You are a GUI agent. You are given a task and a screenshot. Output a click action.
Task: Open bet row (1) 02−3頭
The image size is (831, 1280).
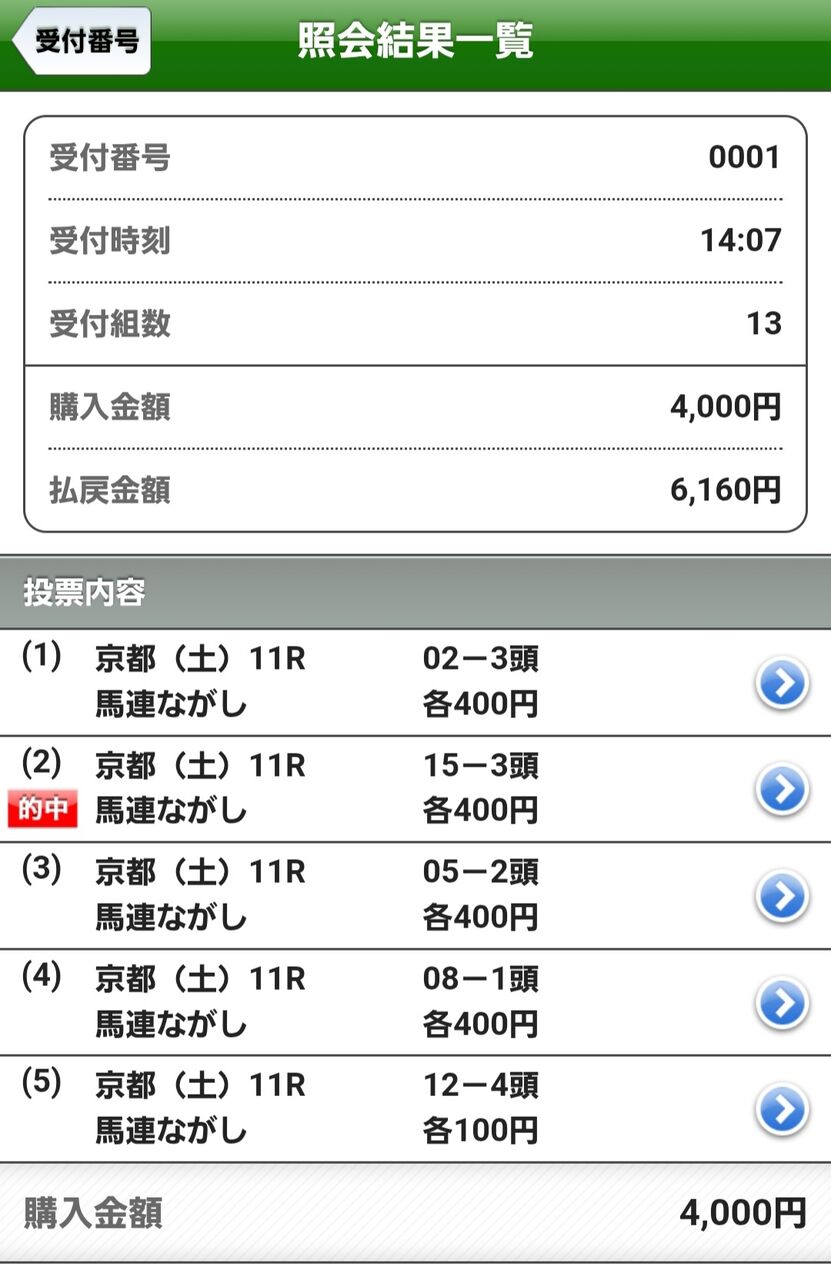(415, 683)
